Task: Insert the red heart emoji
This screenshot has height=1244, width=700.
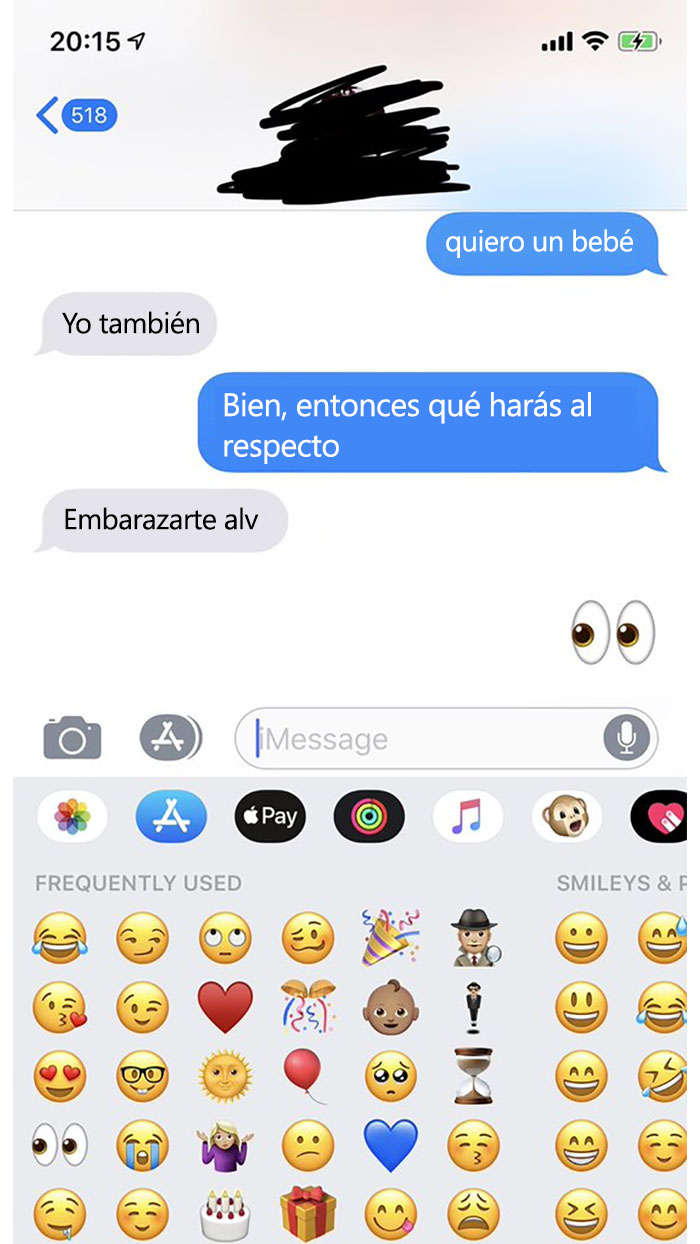Action: click(x=226, y=1007)
